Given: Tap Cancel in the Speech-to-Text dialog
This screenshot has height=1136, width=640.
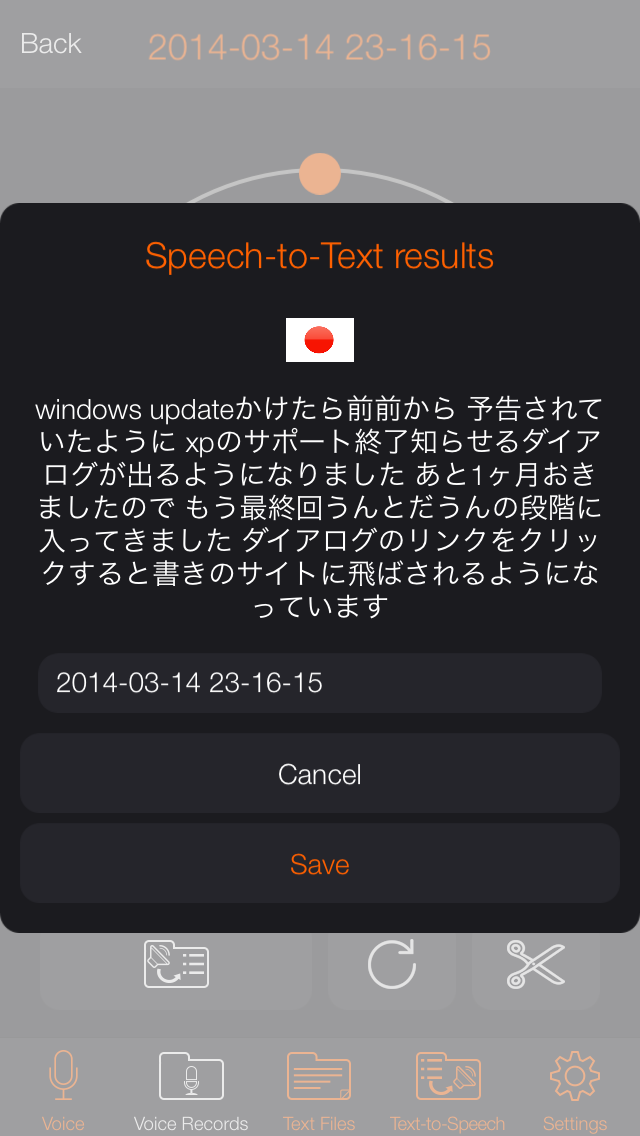Looking at the screenshot, I should click(320, 774).
